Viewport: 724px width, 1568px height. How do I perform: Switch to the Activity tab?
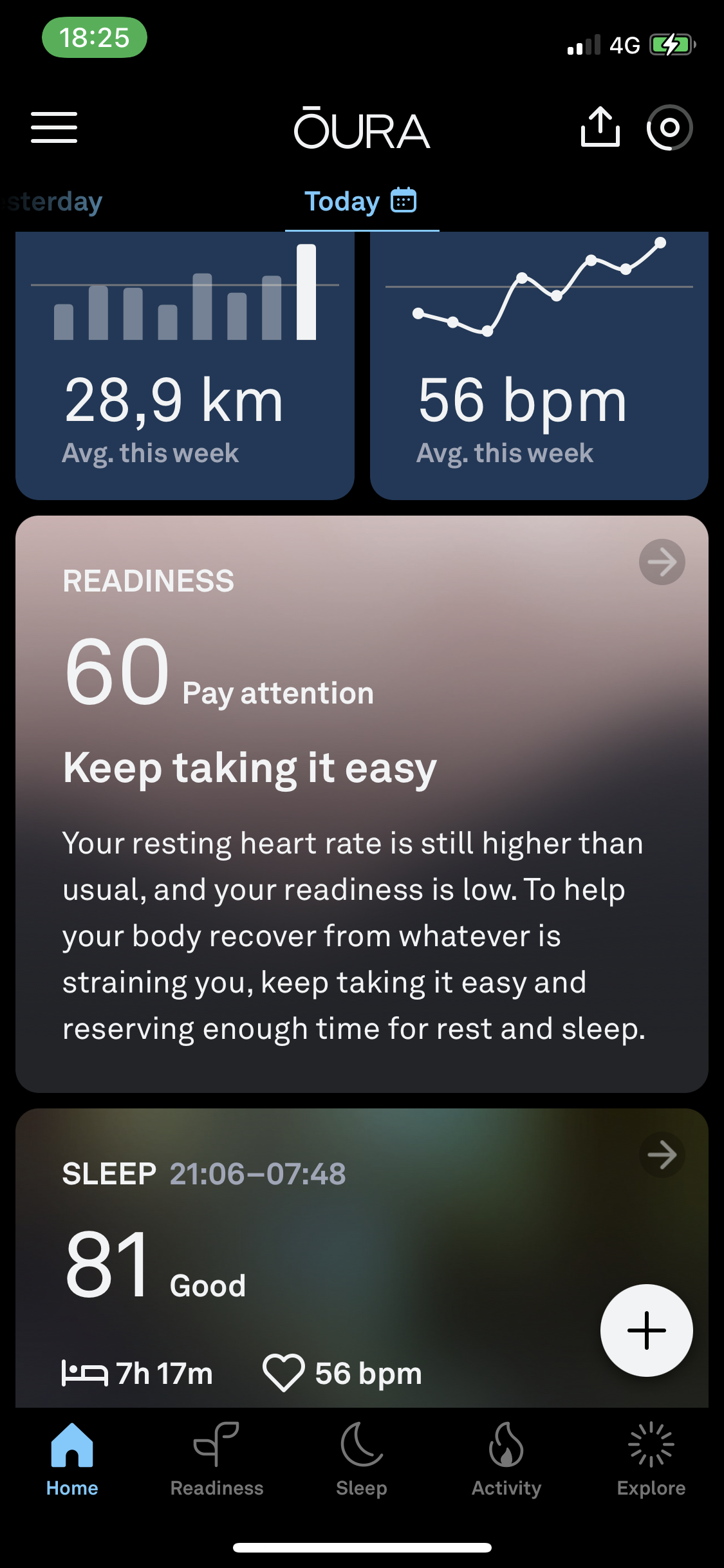[x=506, y=1459]
